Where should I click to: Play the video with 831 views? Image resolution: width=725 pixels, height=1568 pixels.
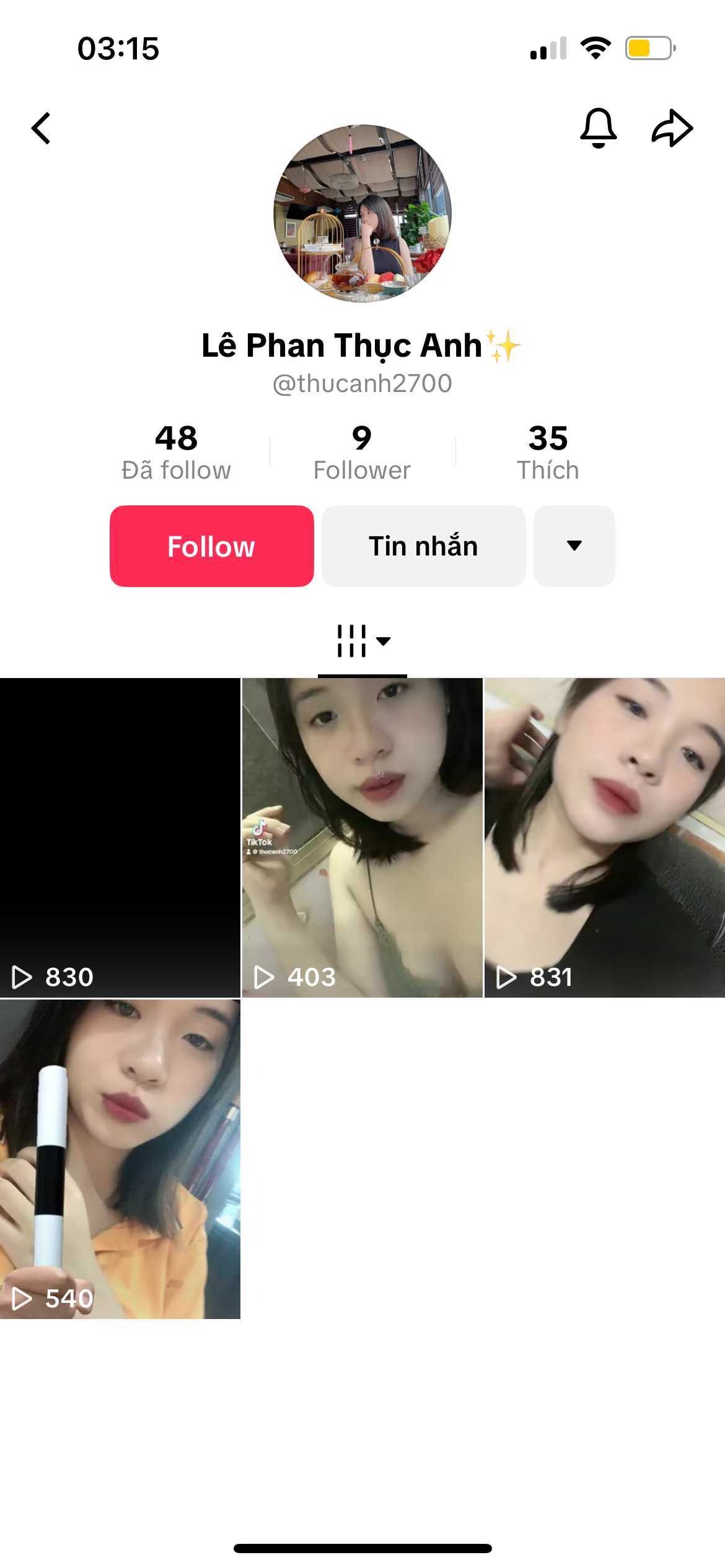pyautogui.click(x=605, y=837)
